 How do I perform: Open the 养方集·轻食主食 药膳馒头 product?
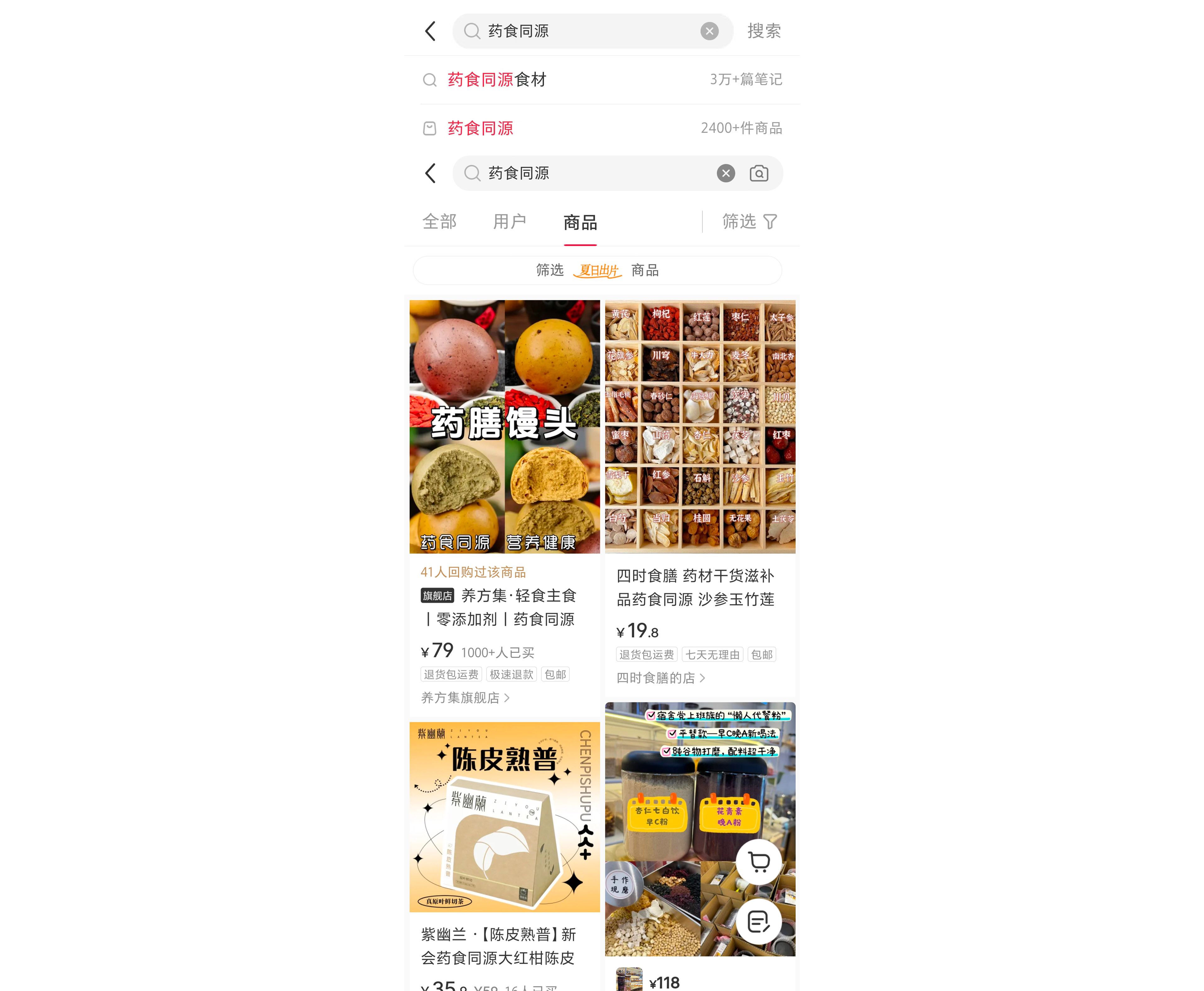tap(504, 427)
